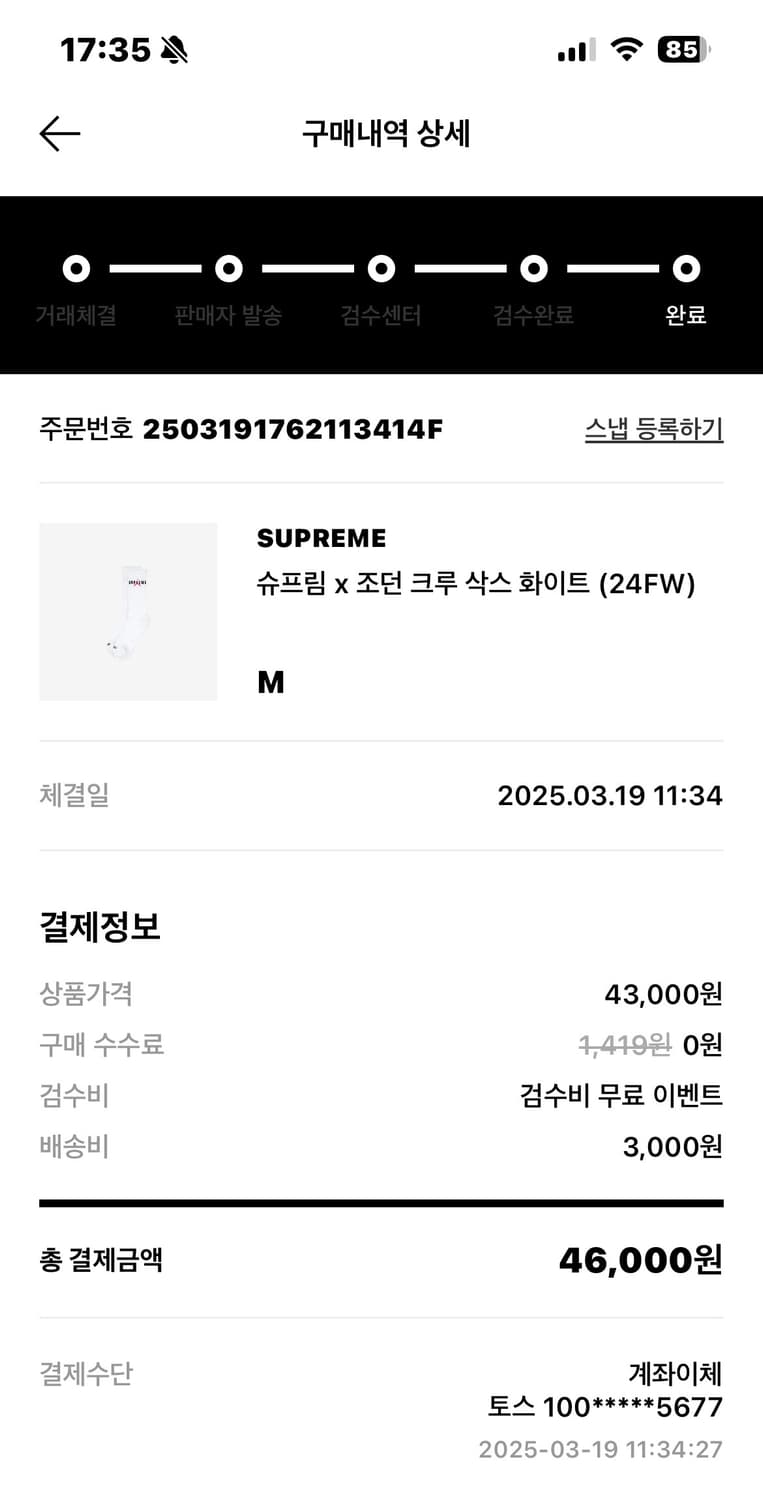Select the 완료 progress step circle
763x1500 pixels.
[687, 268]
